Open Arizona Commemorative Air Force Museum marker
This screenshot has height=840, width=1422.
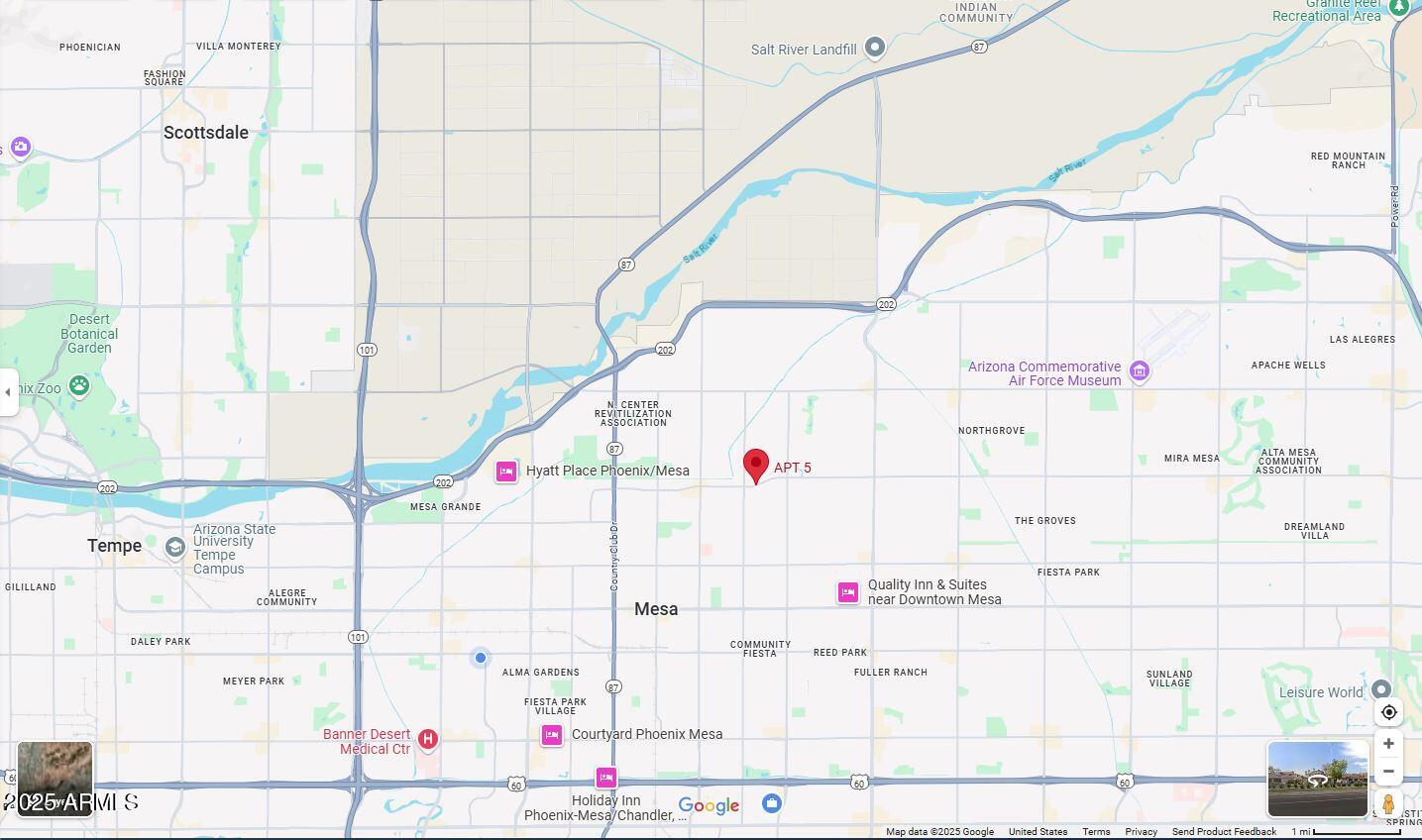click(1140, 371)
